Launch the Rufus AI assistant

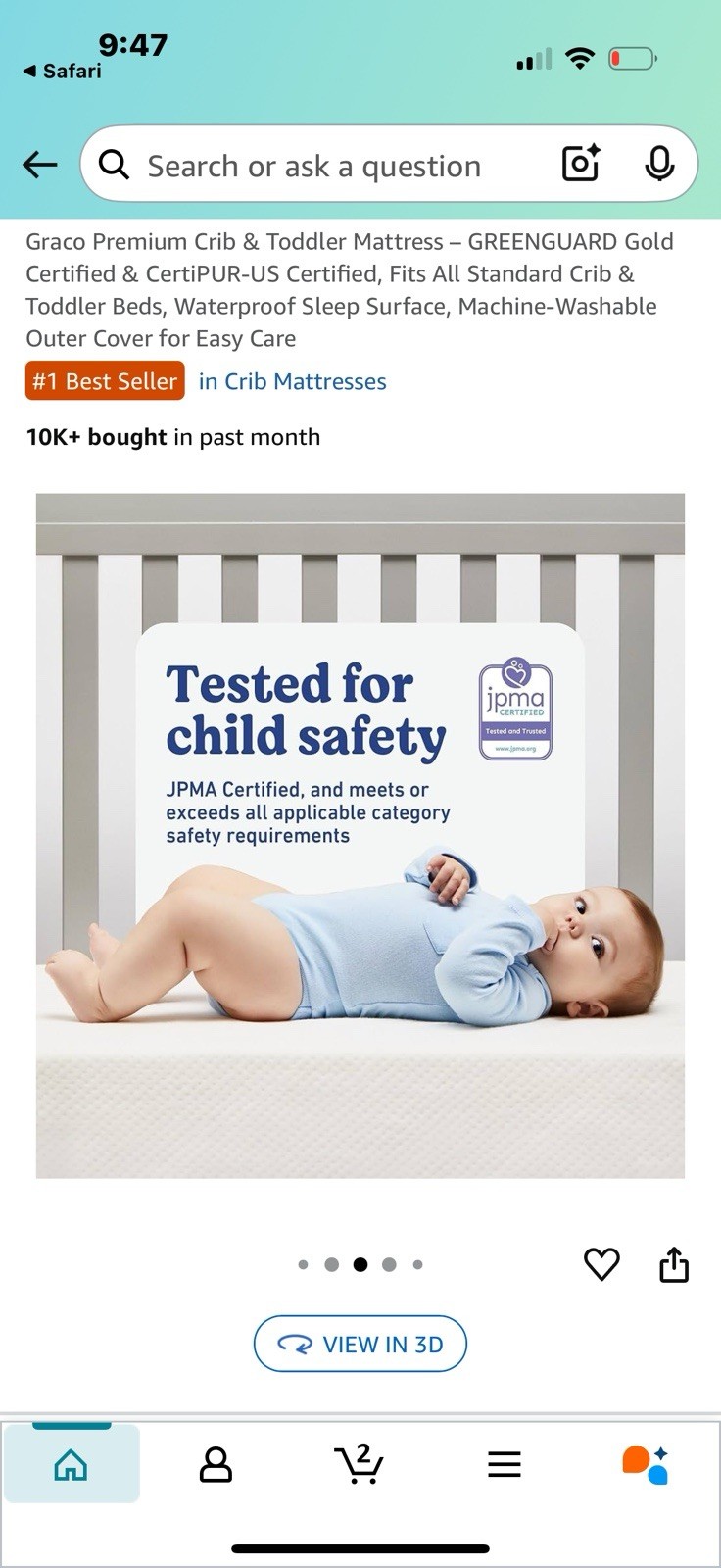click(646, 1464)
